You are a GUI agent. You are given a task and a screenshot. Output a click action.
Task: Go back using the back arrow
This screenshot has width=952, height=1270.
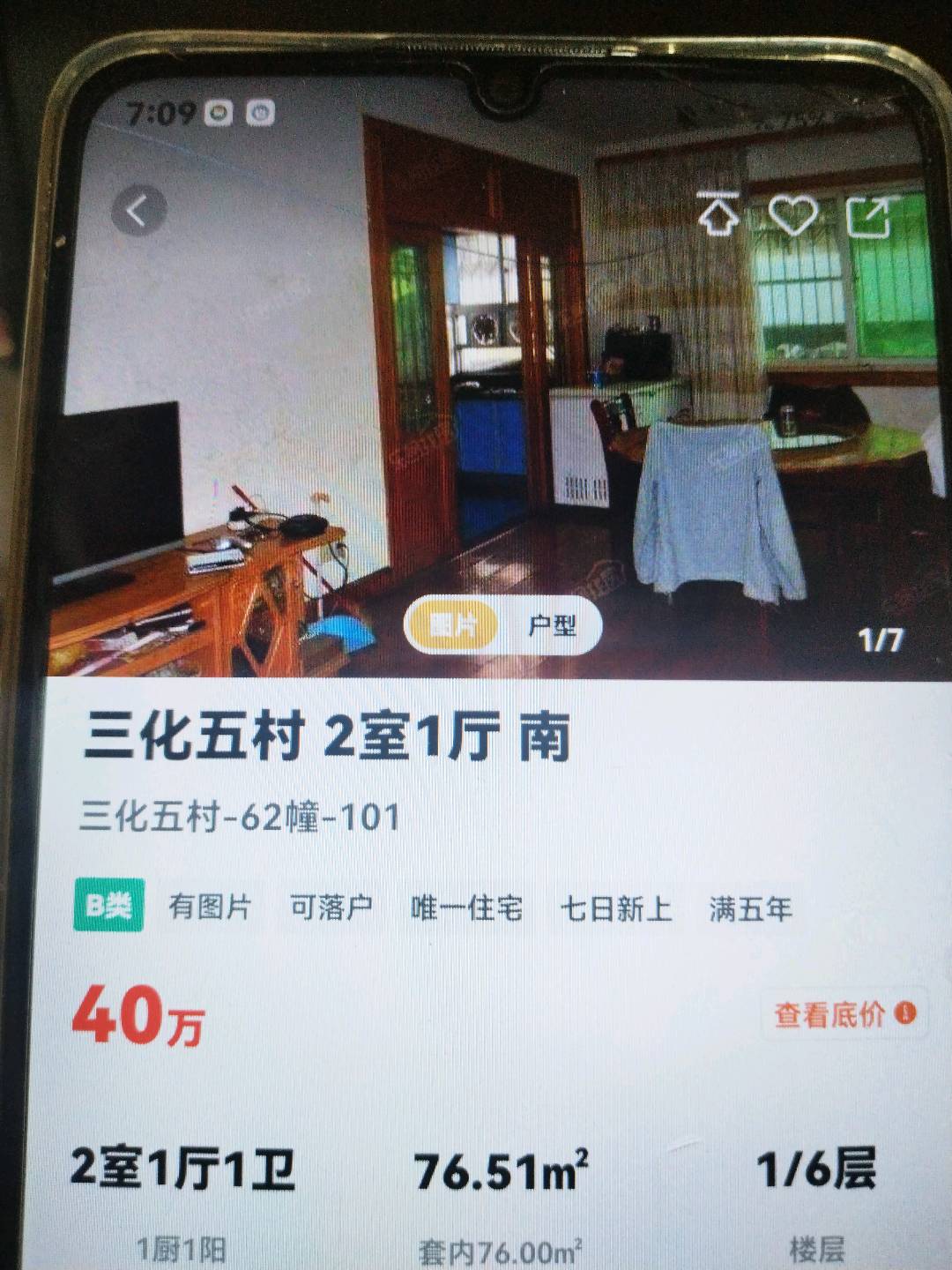click(x=138, y=212)
